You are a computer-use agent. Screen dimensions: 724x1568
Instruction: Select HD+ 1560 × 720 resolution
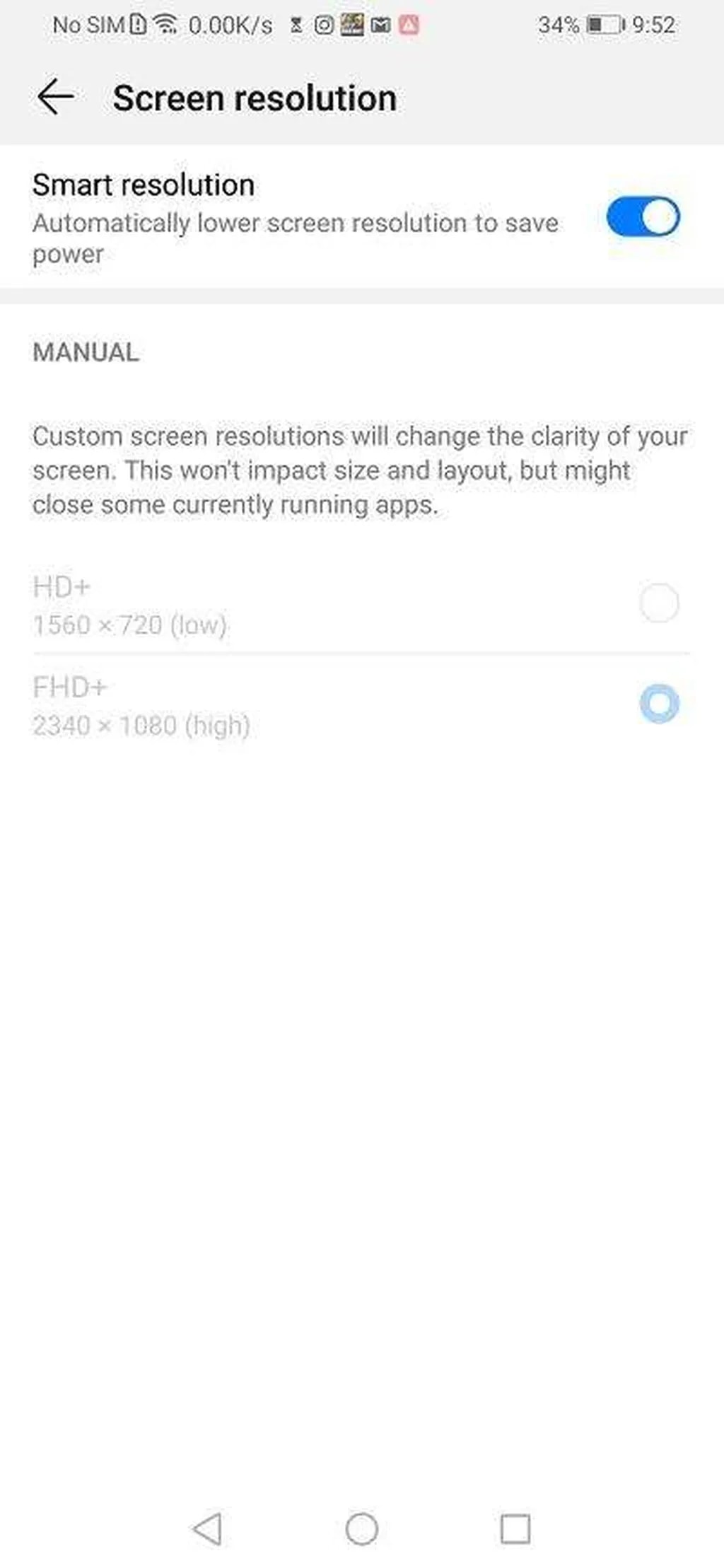click(x=658, y=603)
